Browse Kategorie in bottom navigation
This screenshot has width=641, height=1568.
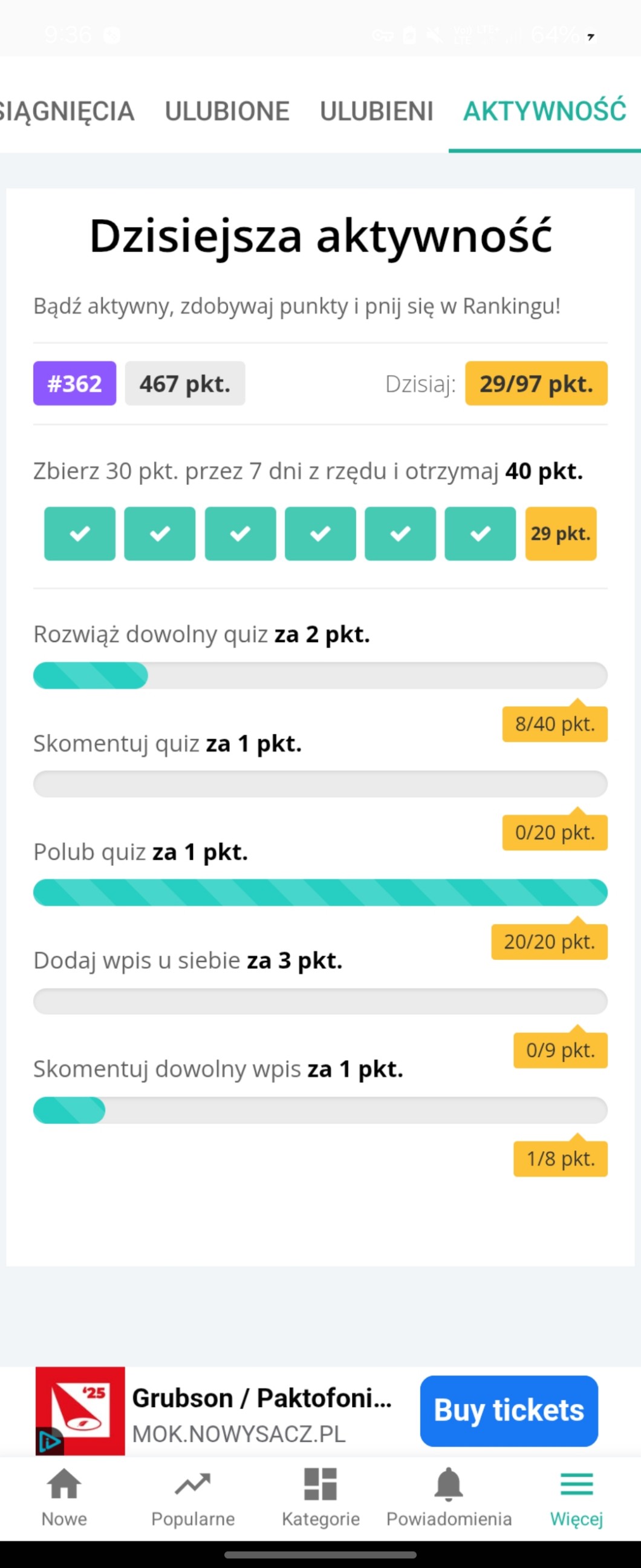coord(320,1497)
